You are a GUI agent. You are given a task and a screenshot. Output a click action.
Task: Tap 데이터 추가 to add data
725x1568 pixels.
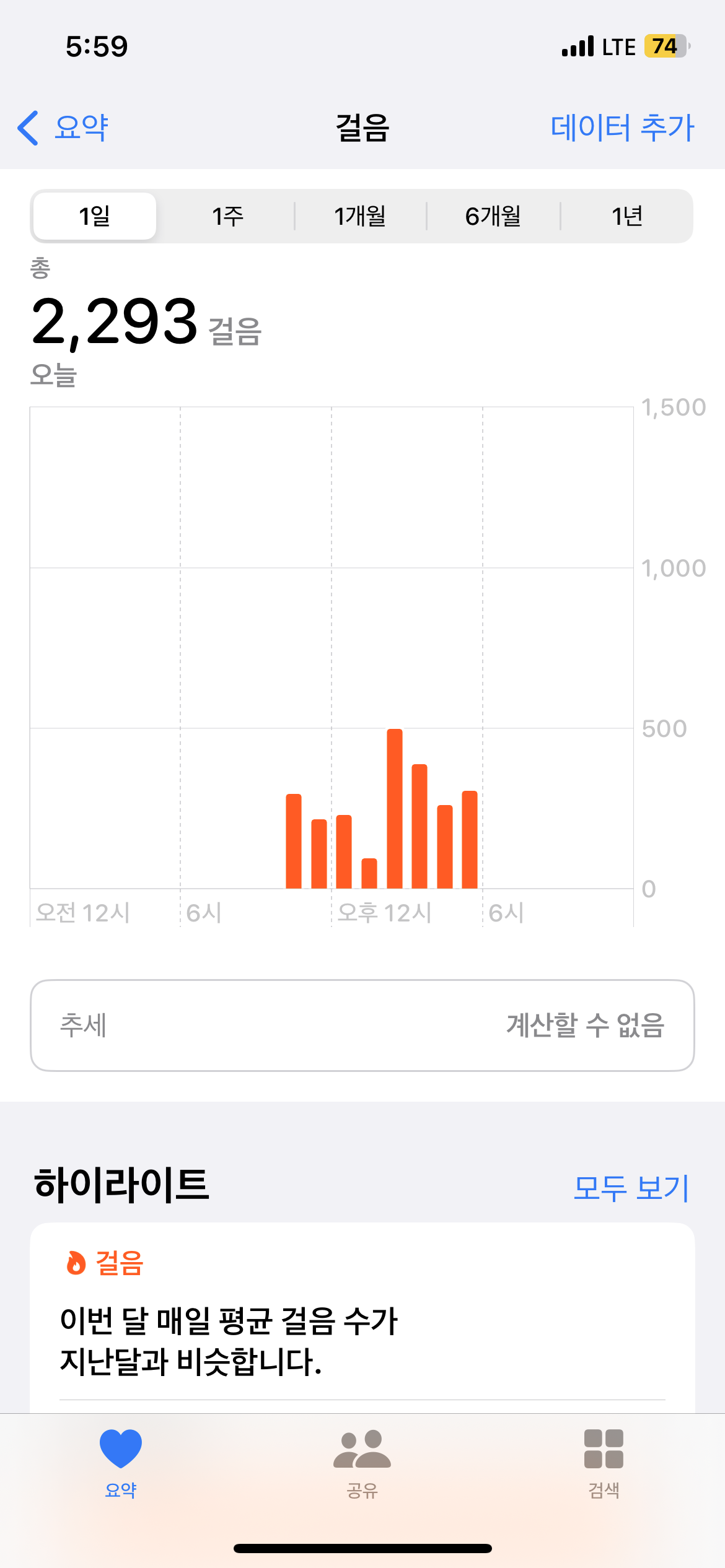(622, 128)
